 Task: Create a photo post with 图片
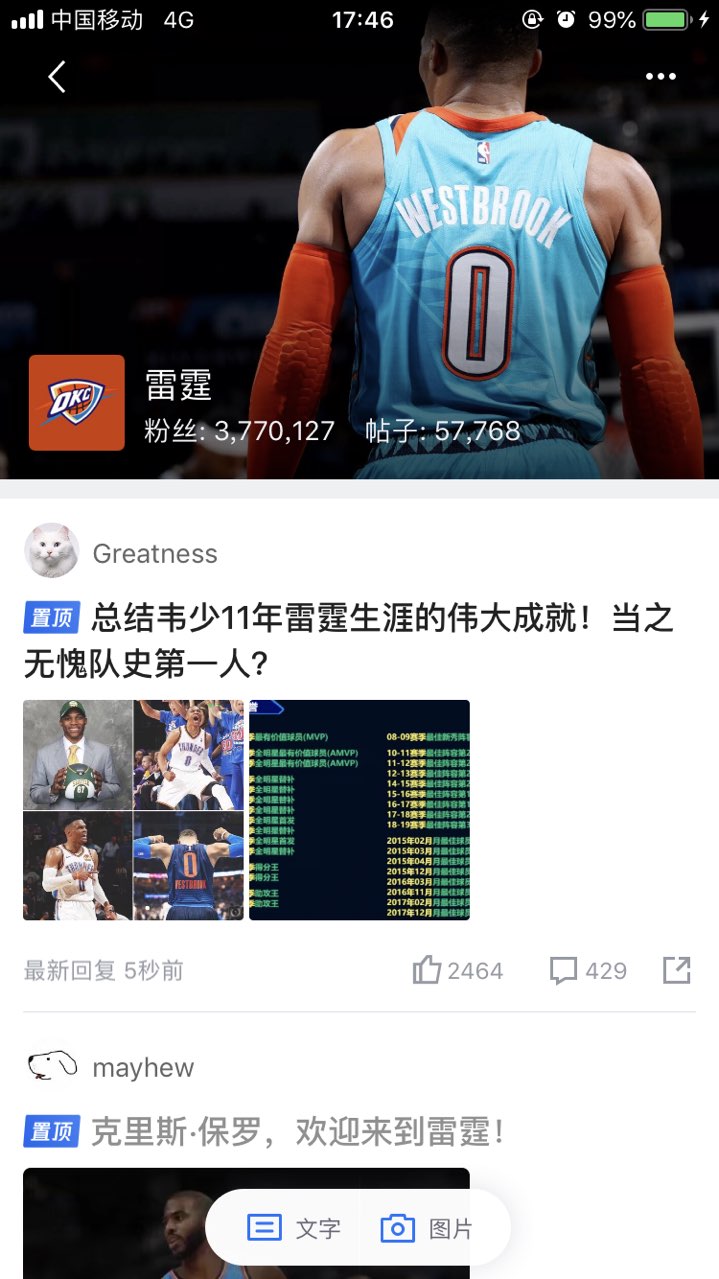pyautogui.click(x=427, y=1228)
